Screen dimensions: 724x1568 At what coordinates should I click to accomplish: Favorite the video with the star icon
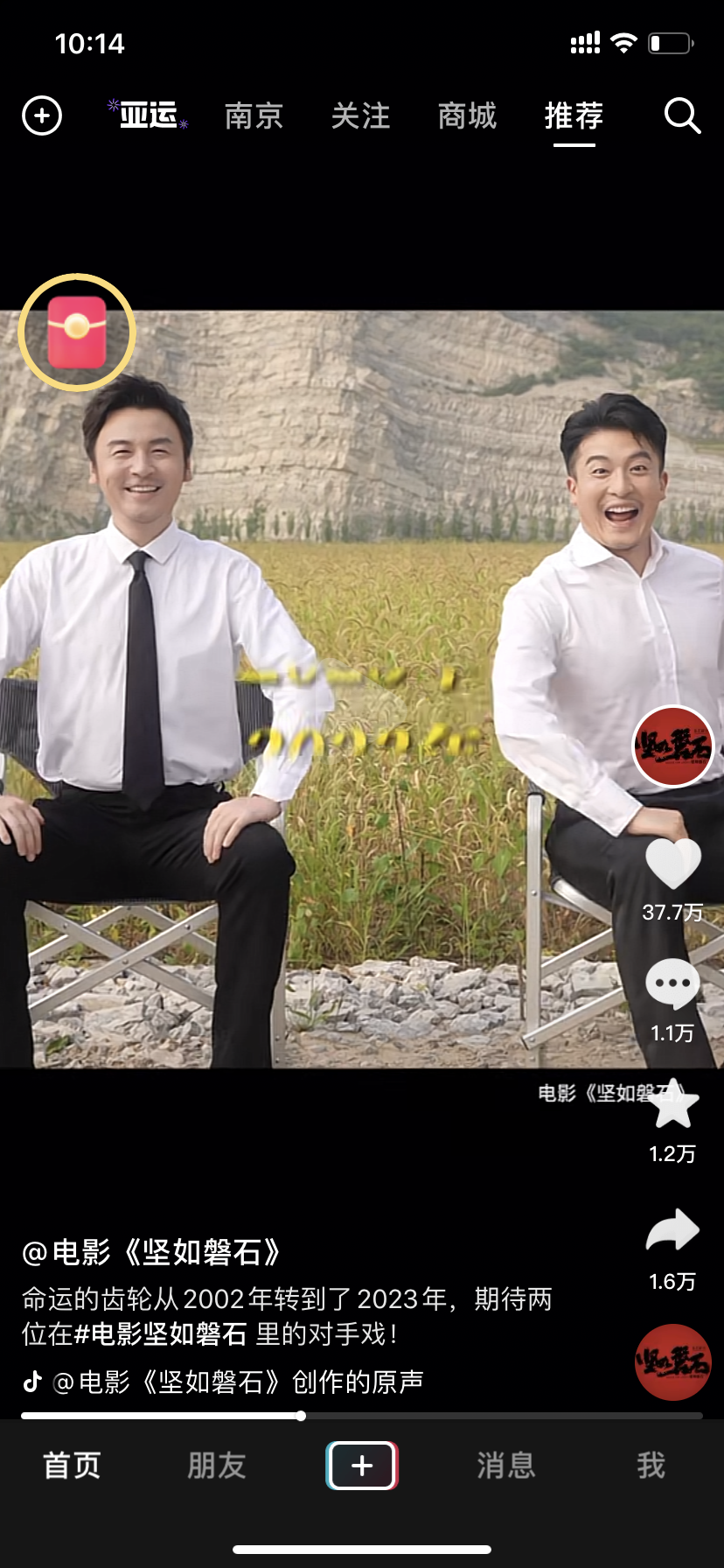pyautogui.click(x=672, y=1104)
